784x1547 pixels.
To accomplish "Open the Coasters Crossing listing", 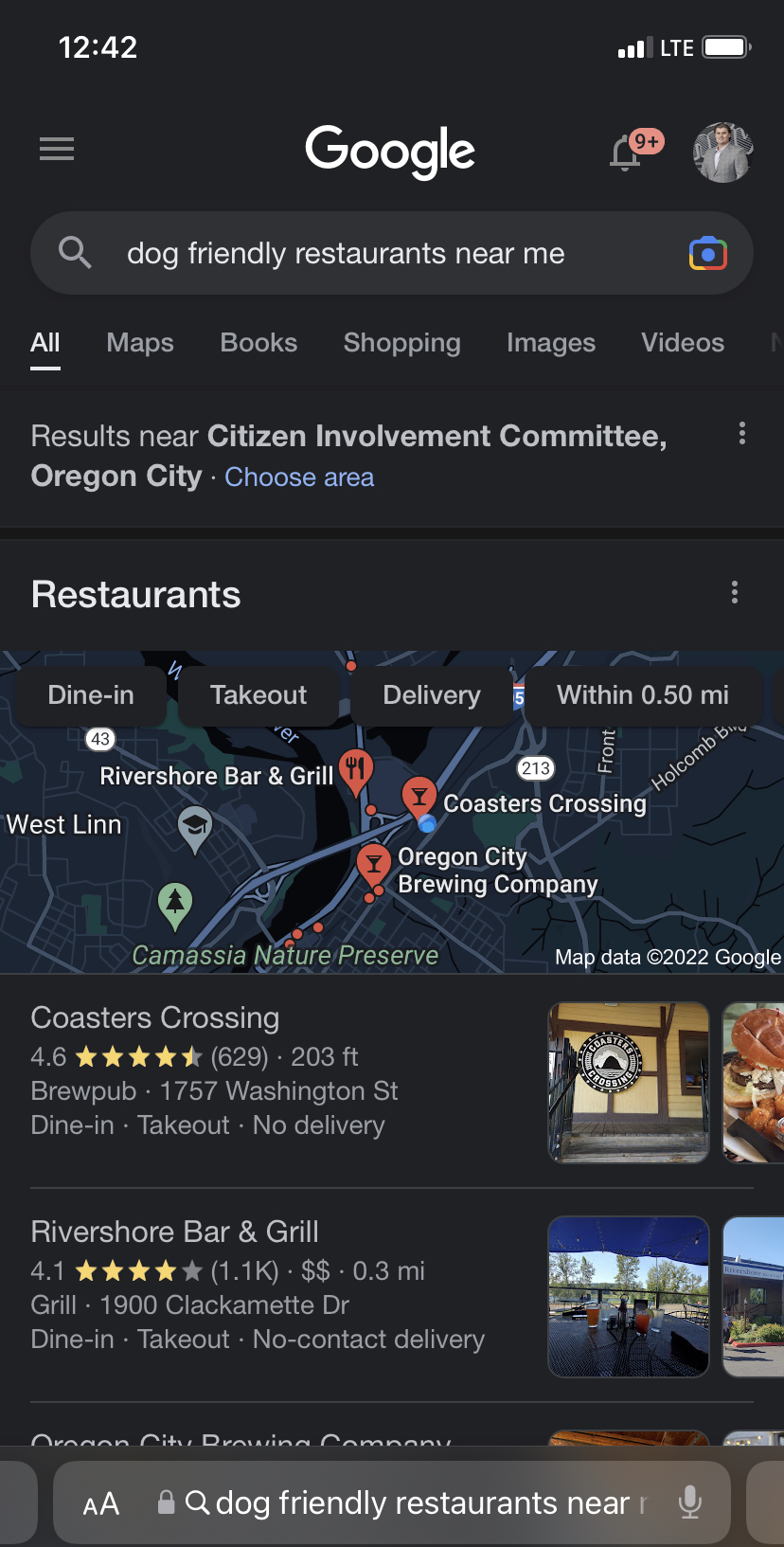I will coord(155,1018).
